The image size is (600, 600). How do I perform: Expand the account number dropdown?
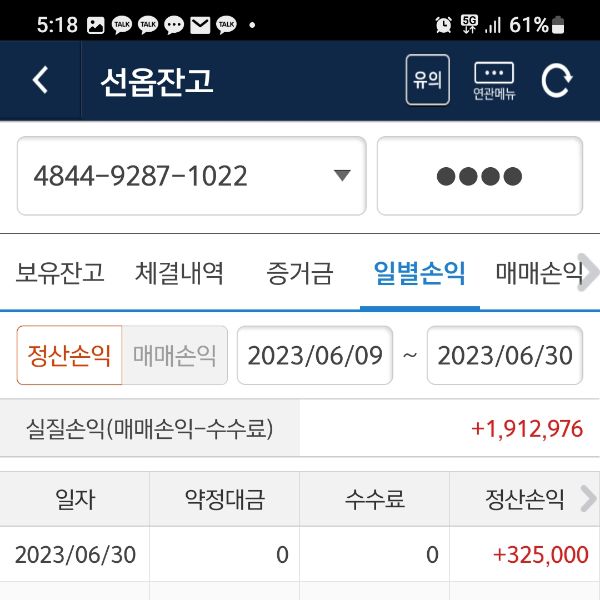(x=342, y=176)
